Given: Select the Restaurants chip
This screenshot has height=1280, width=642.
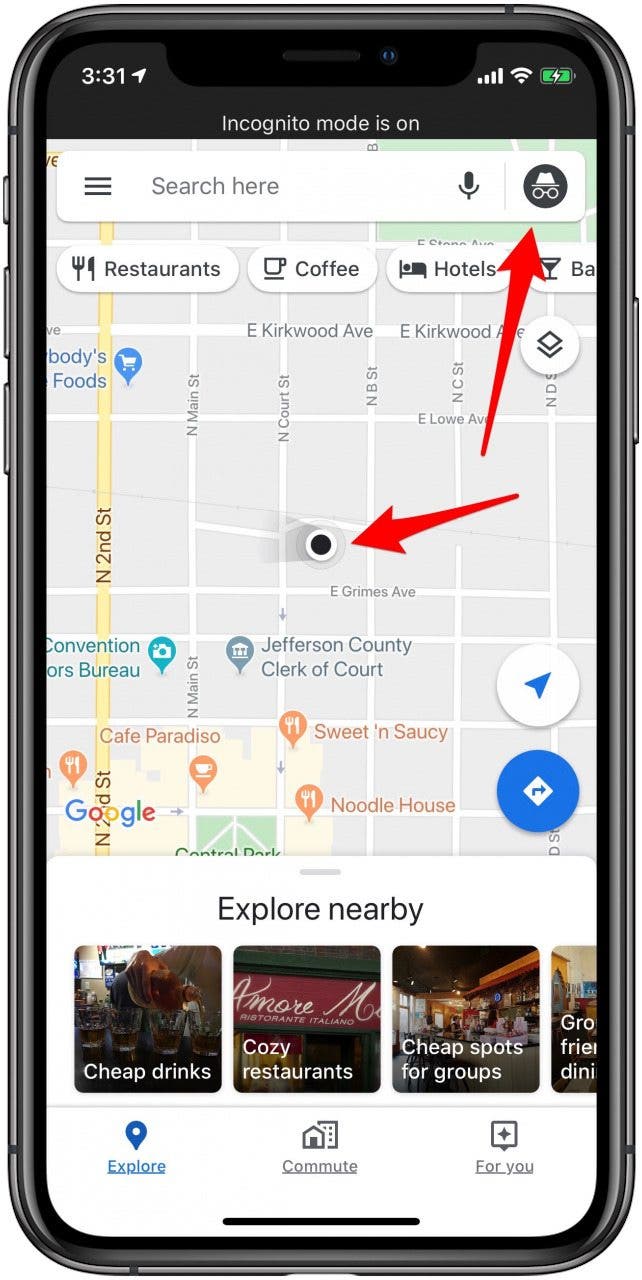Looking at the screenshot, I should tap(147, 269).
